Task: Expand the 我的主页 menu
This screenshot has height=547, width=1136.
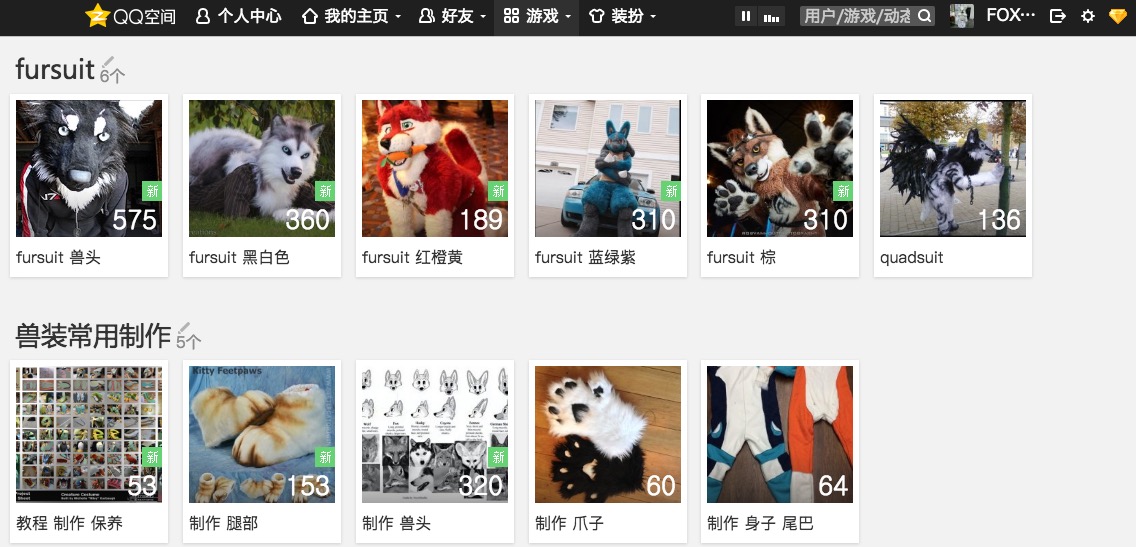Action: point(352,16)
